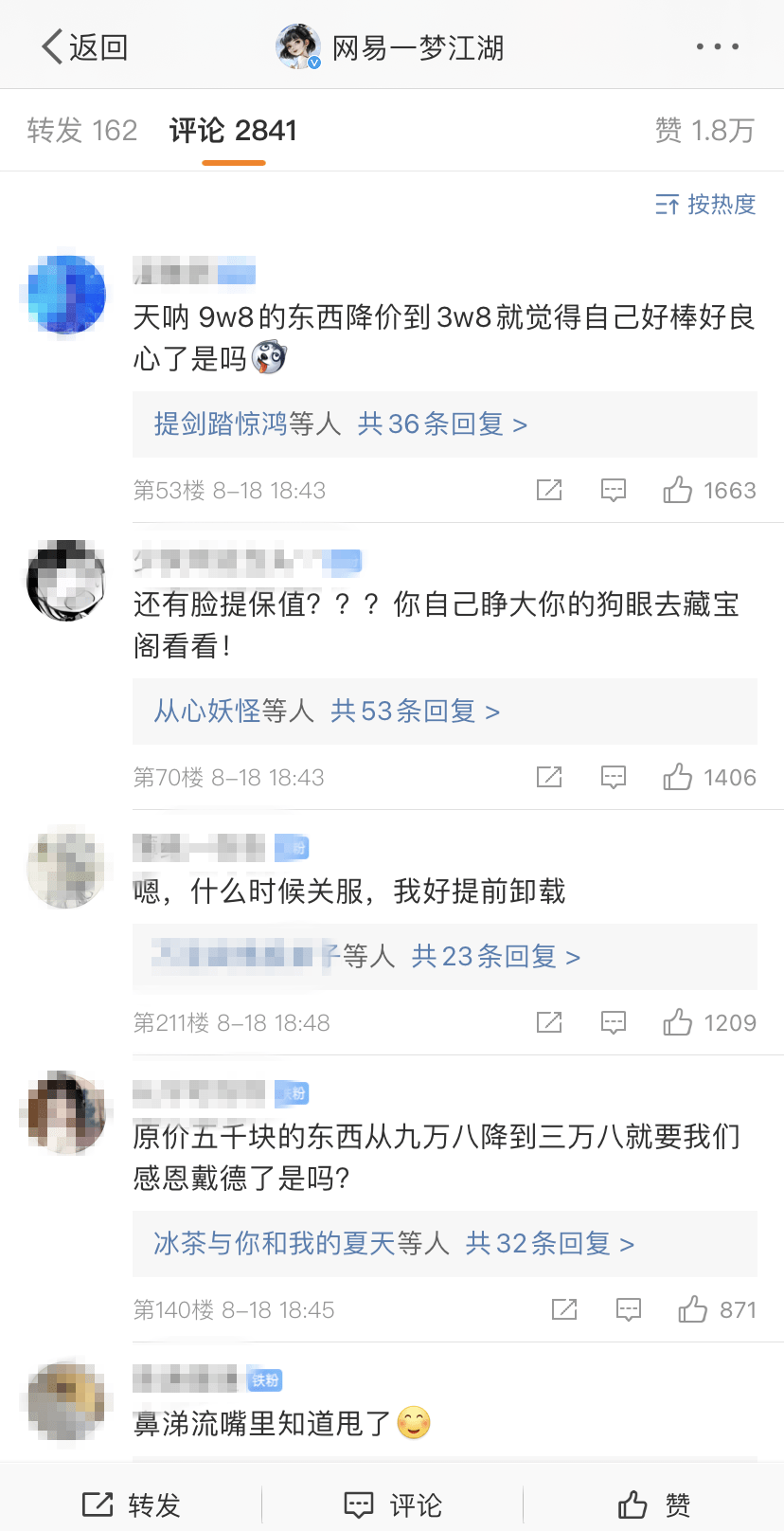Expand the 32 replies from 冰茶与你和我的夏天等人
Image resolution: width=784 pixels, height=1531 pixels.
(x=394, y=1244)
